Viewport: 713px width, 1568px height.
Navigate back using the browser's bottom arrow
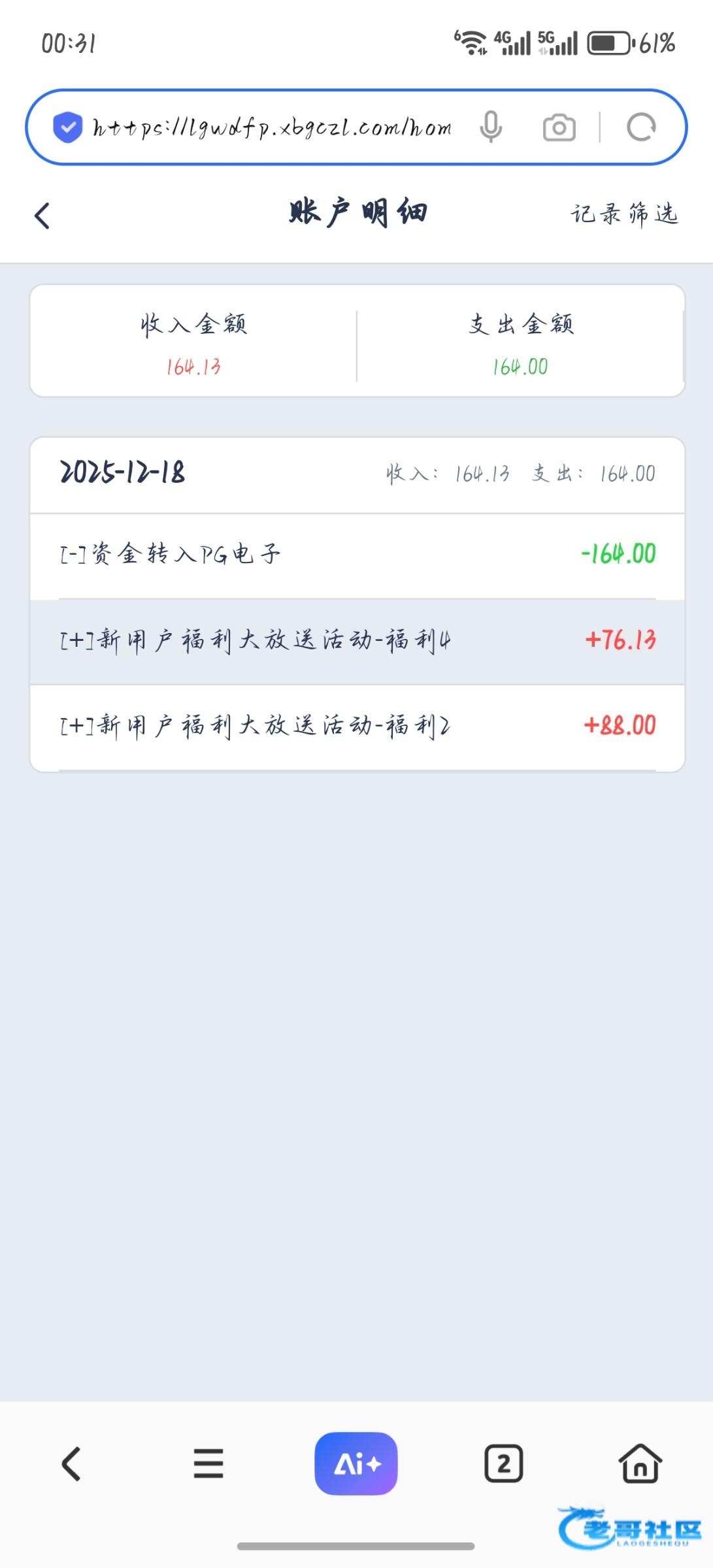pos(71,1463)
